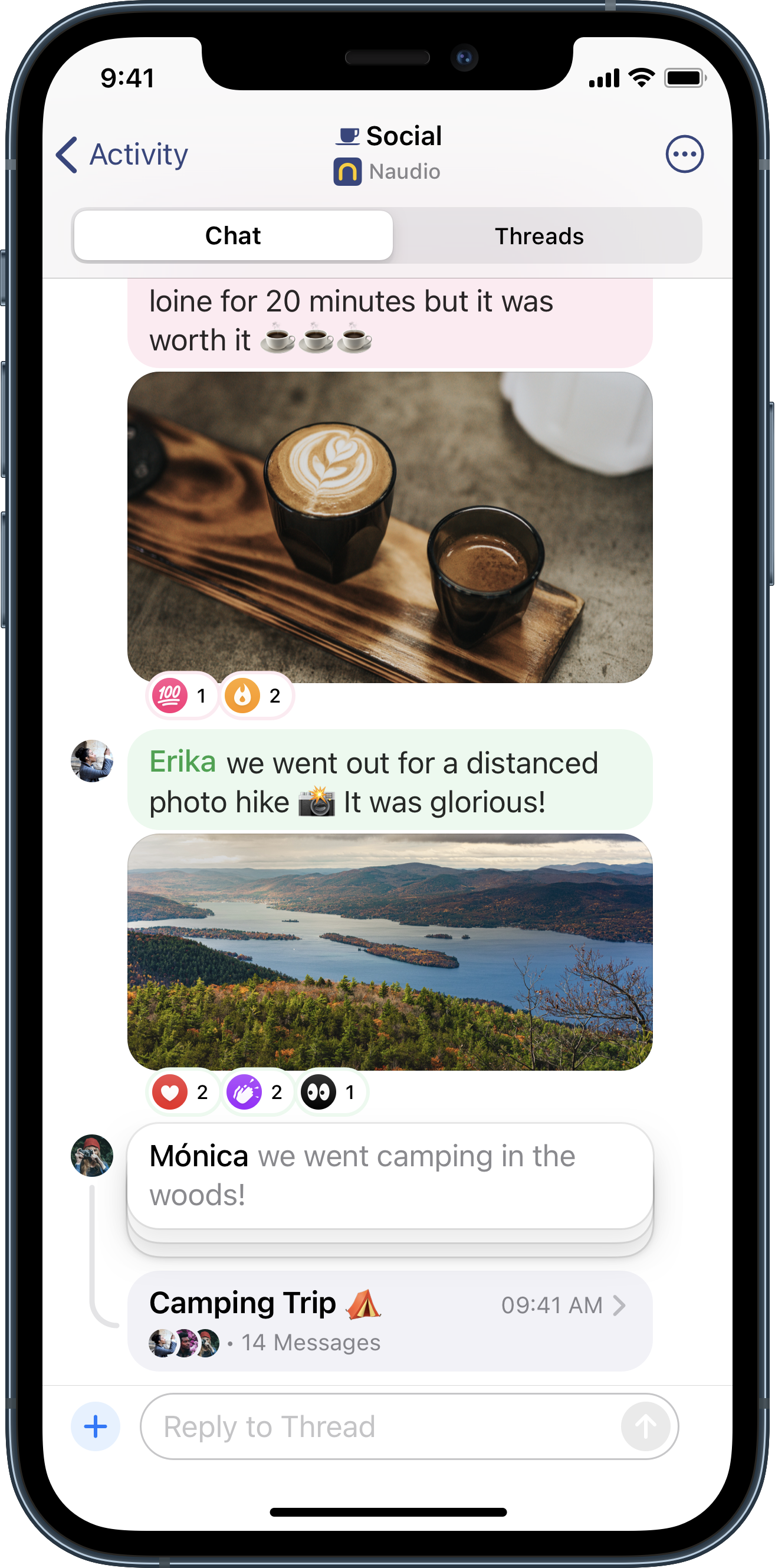The image size is (775, 1568).
Task: Switch to the Threads tab
Action: click(x=539, y=236)
